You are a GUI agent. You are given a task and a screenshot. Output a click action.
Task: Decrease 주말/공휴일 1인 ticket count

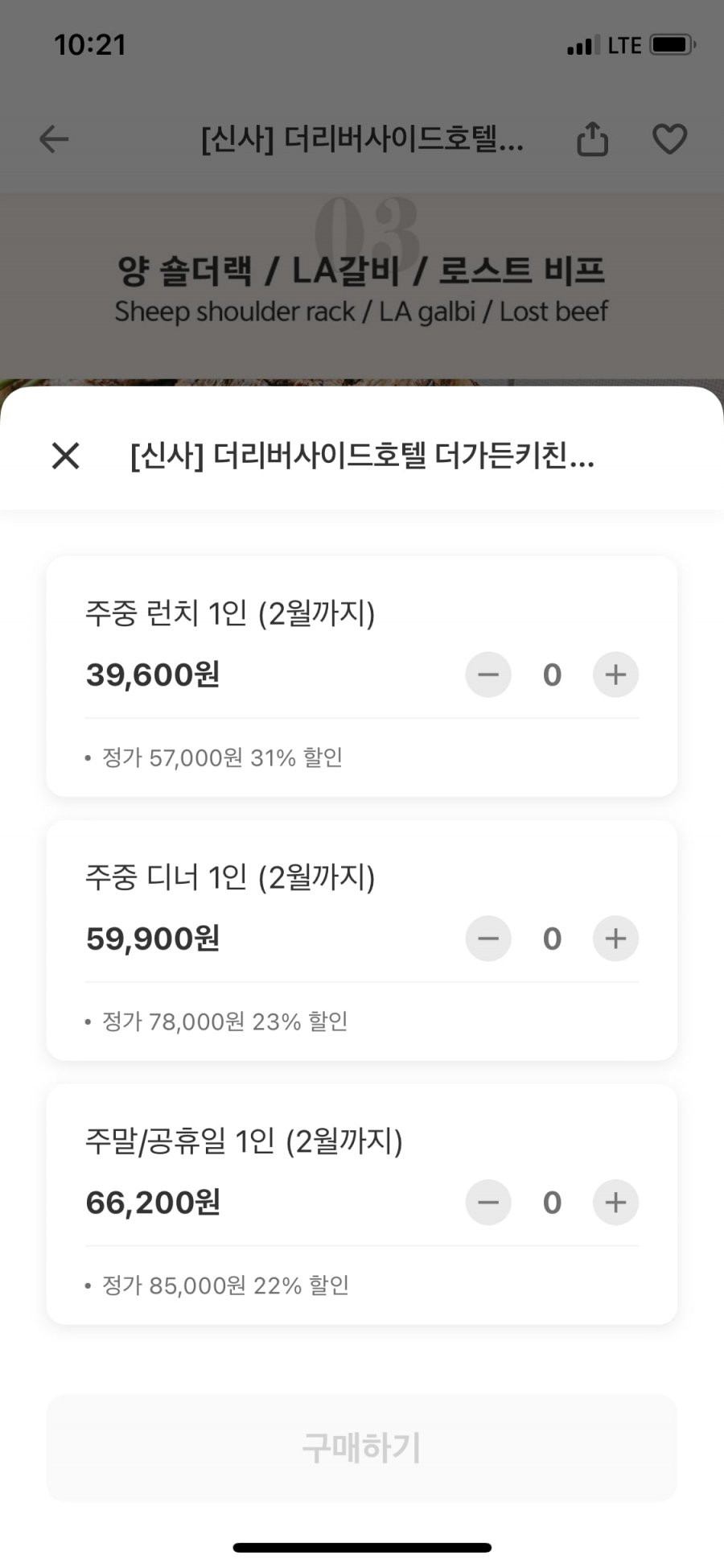(x=488, y=1203)
